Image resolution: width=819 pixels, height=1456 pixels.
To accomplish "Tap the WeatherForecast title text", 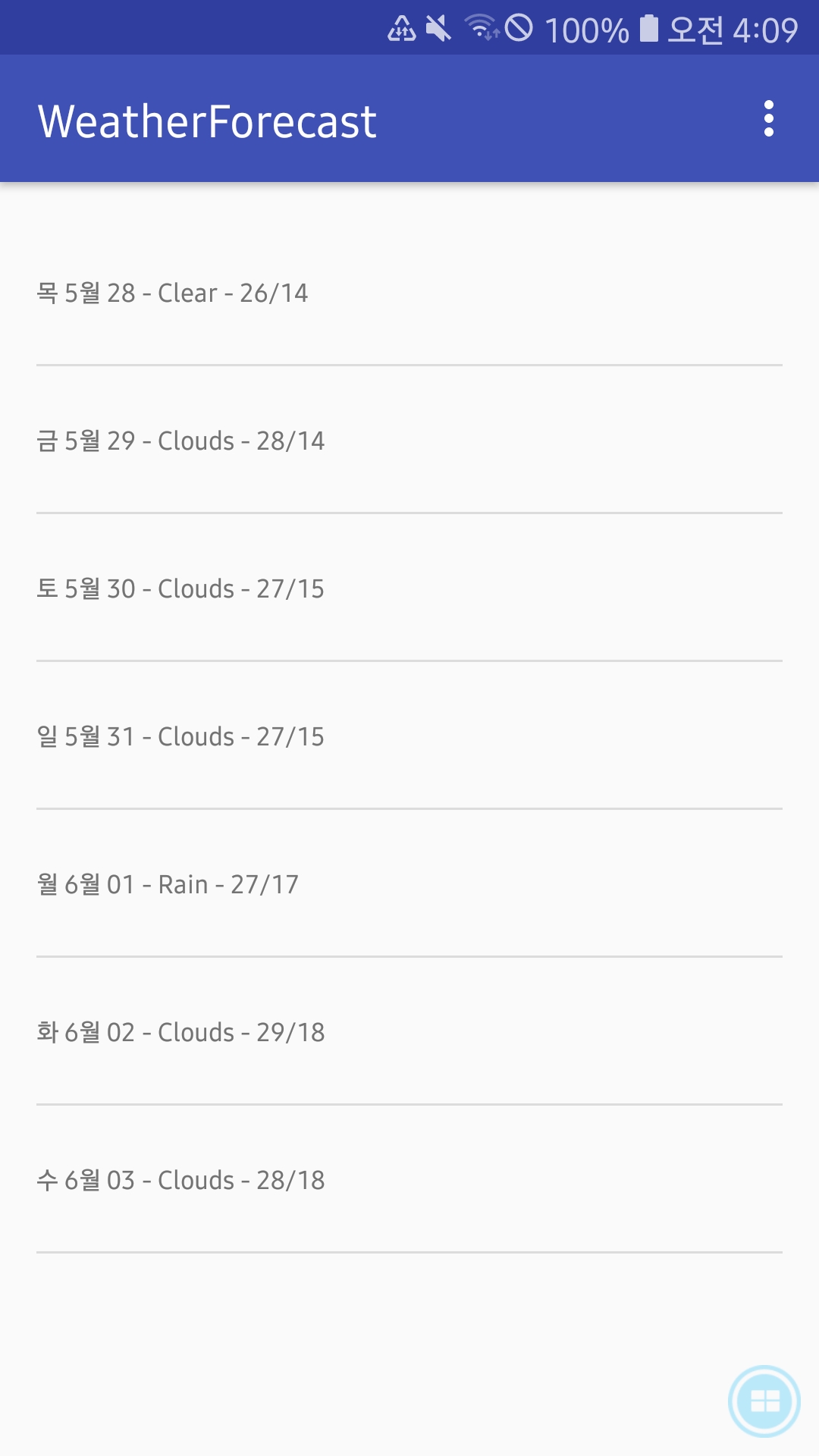I will (206, 119).
